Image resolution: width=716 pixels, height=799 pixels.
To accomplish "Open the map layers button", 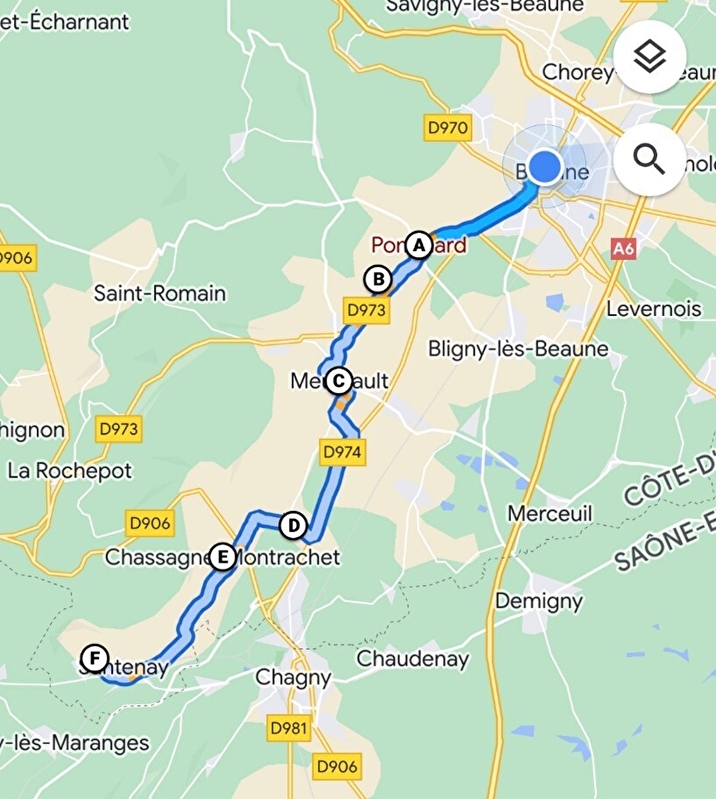I will (x=649, y=58).
